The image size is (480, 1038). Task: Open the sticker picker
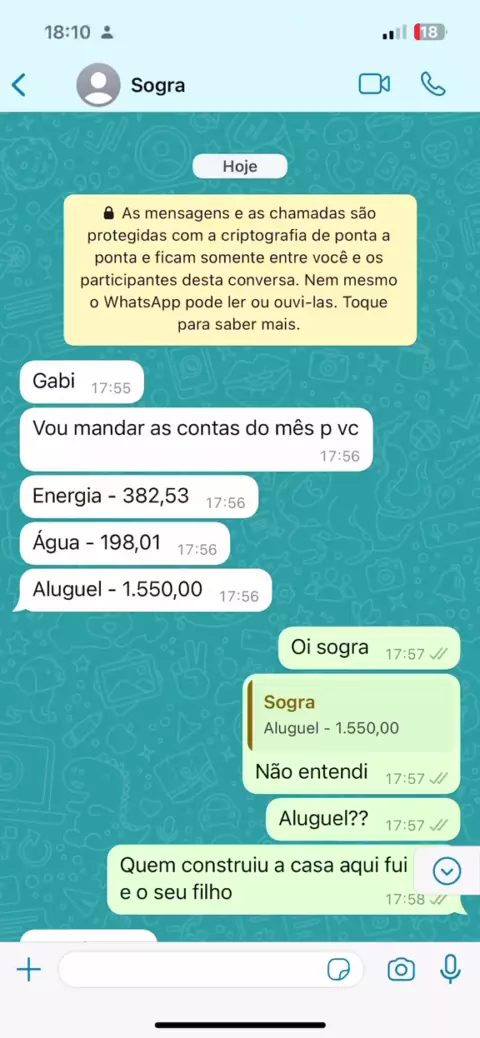tap(339, 971)
